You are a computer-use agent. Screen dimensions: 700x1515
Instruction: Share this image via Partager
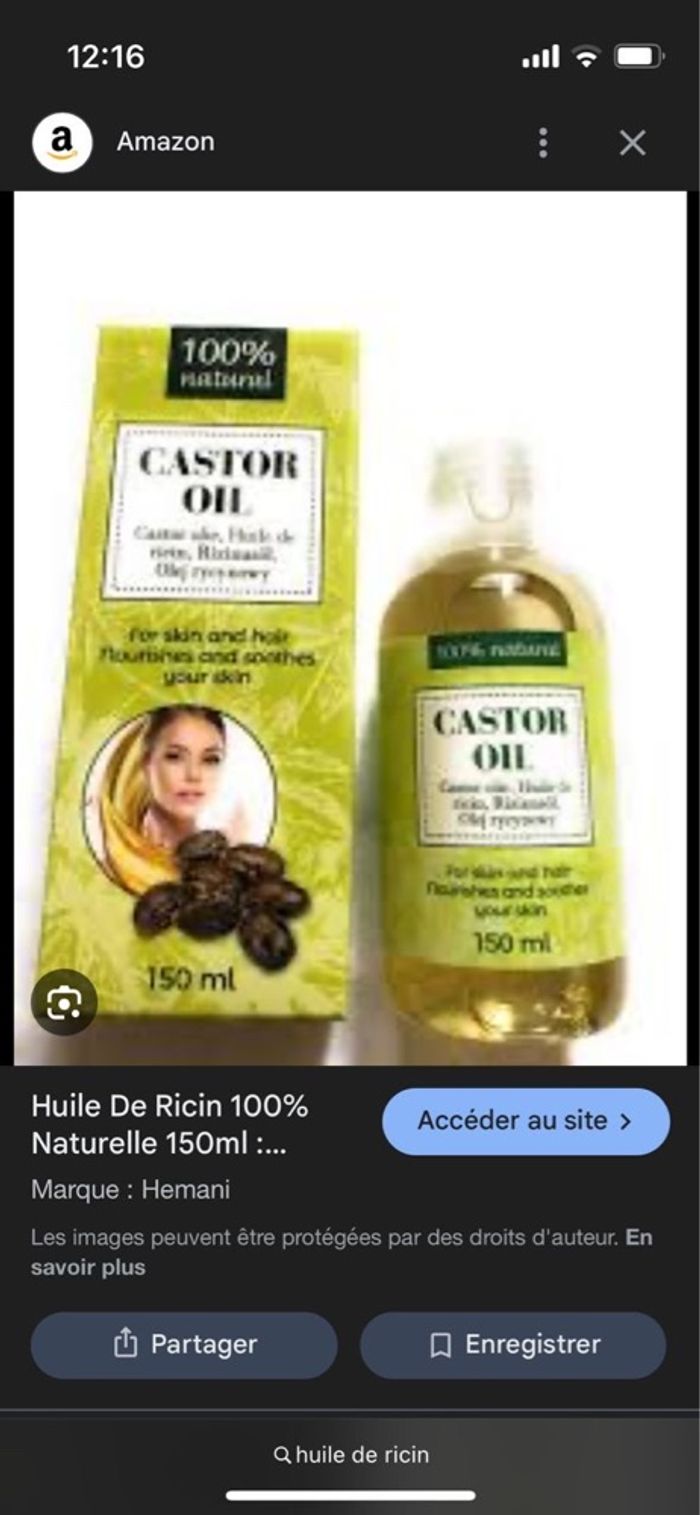click(x=184, y=1345)
